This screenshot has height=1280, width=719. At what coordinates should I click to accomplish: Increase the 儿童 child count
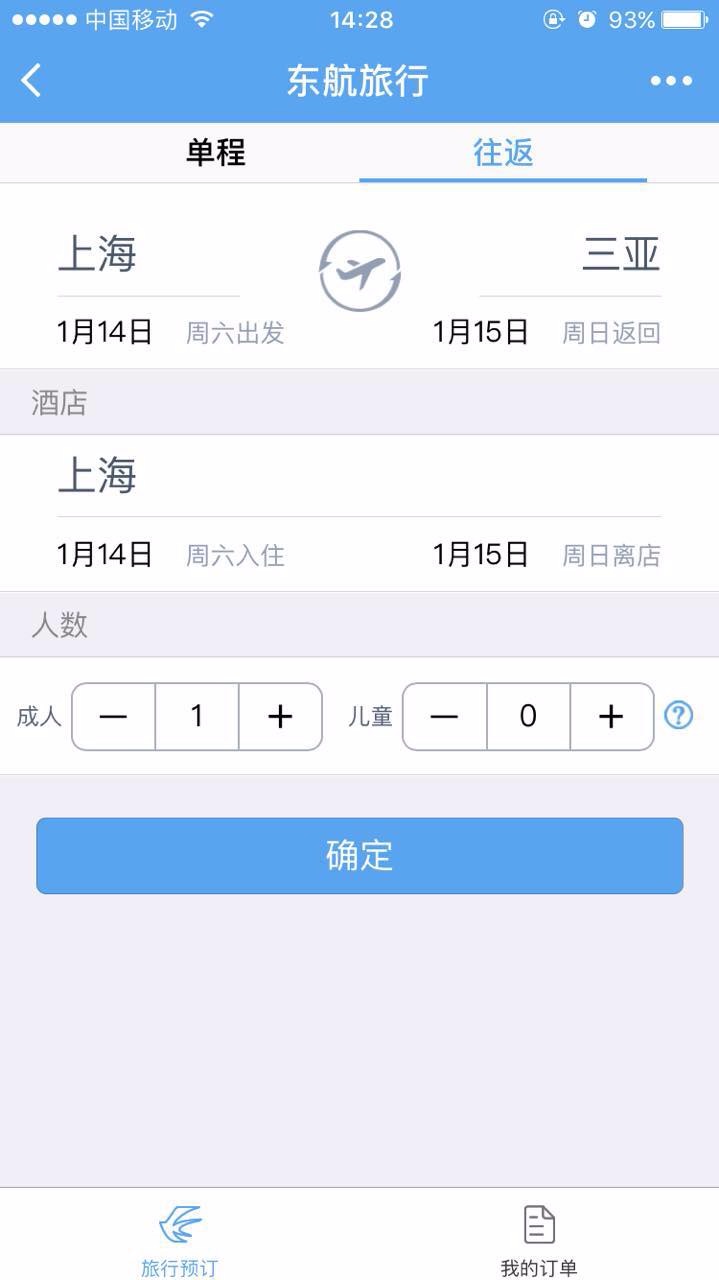tap(611, 716)
